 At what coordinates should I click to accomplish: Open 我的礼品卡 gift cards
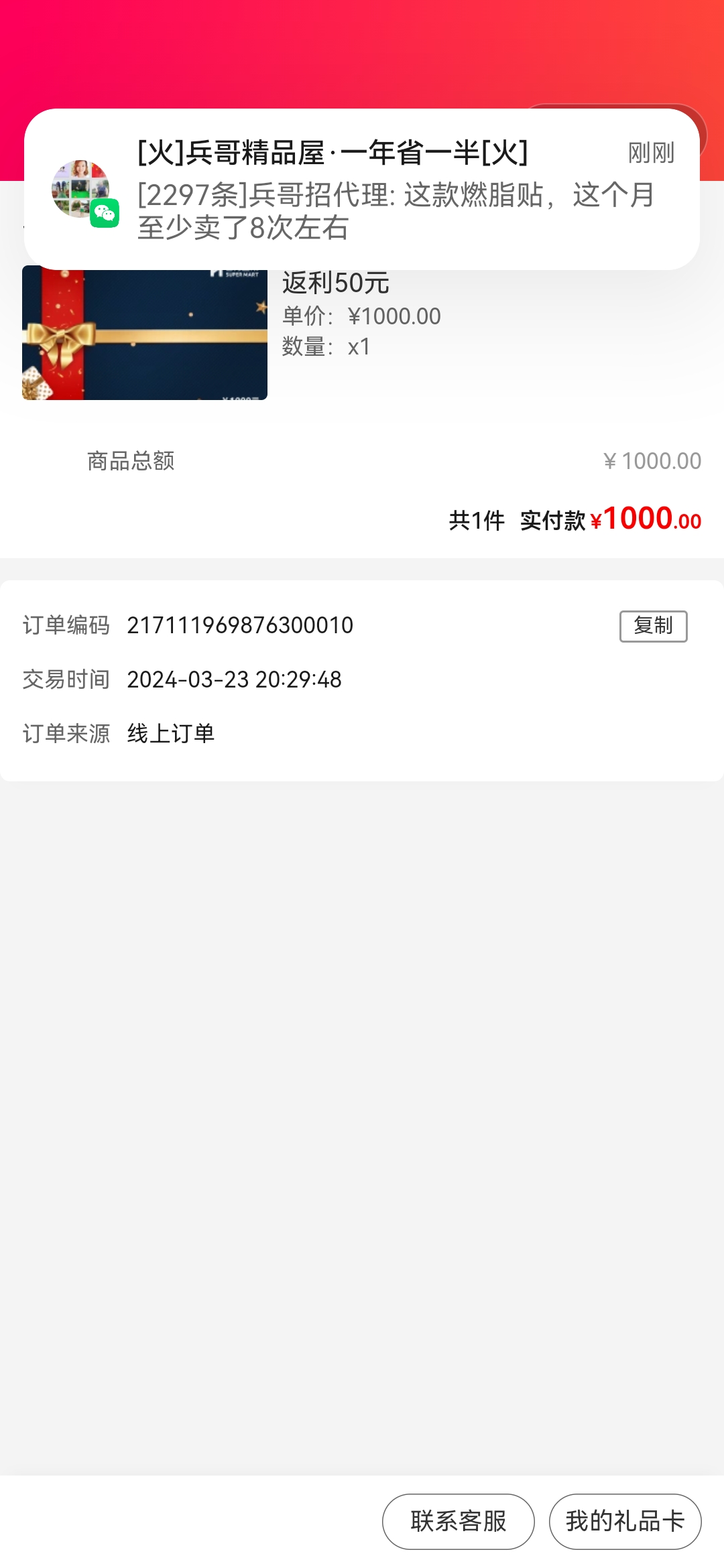(625, 1521)
